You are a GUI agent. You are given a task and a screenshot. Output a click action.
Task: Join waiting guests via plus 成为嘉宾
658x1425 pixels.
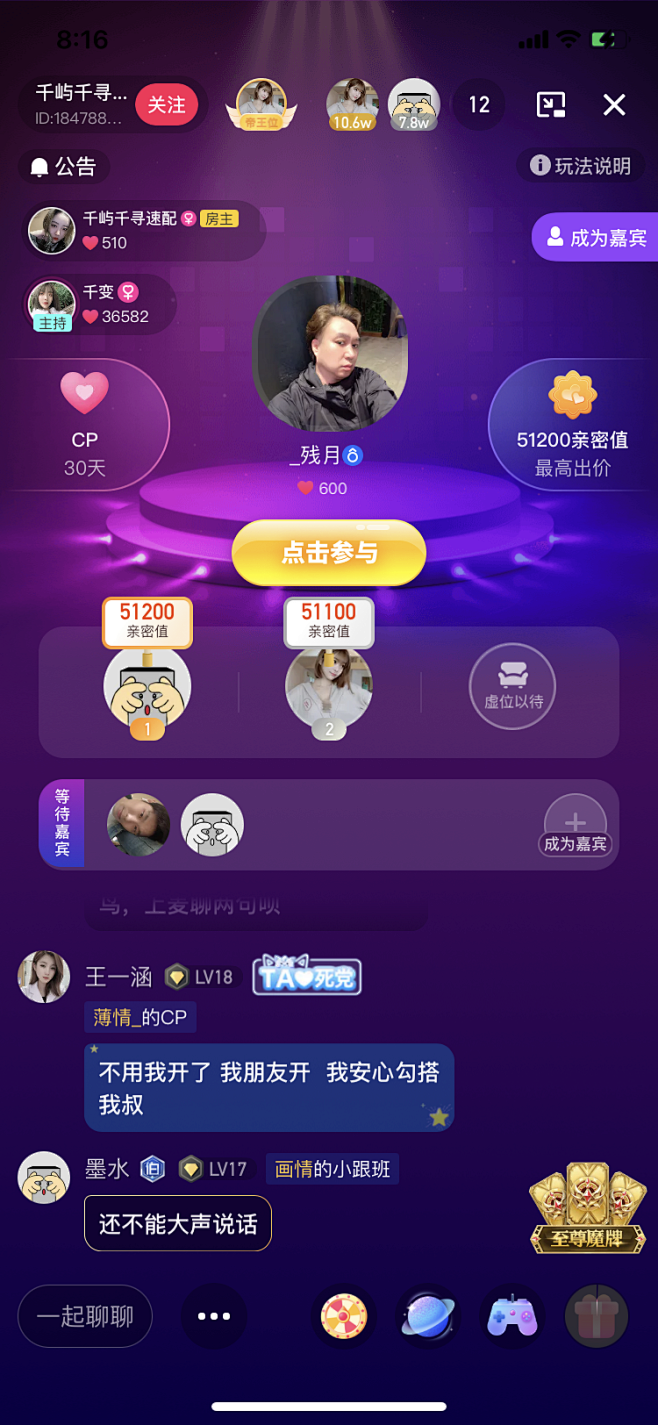[575, 824]
